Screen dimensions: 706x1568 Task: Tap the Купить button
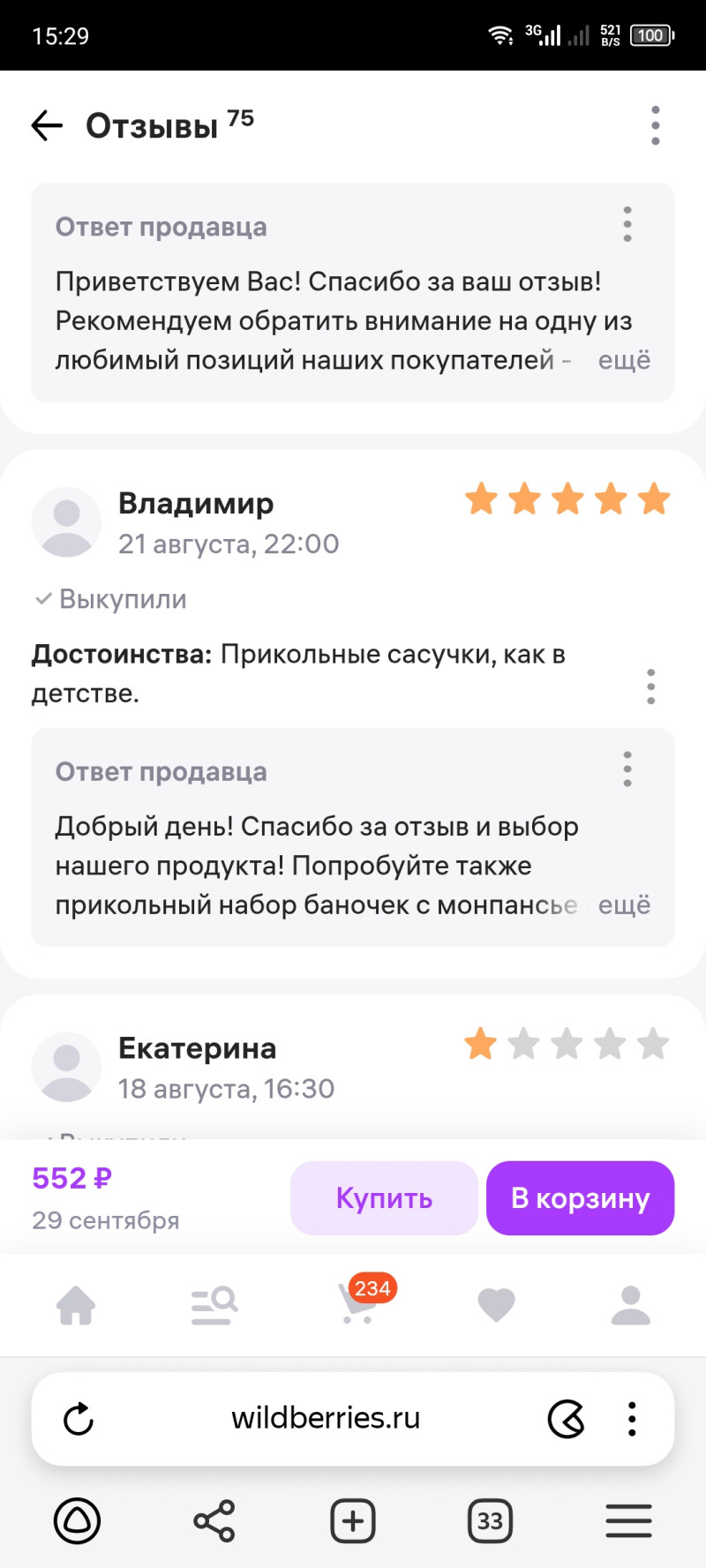(384, 1198)
